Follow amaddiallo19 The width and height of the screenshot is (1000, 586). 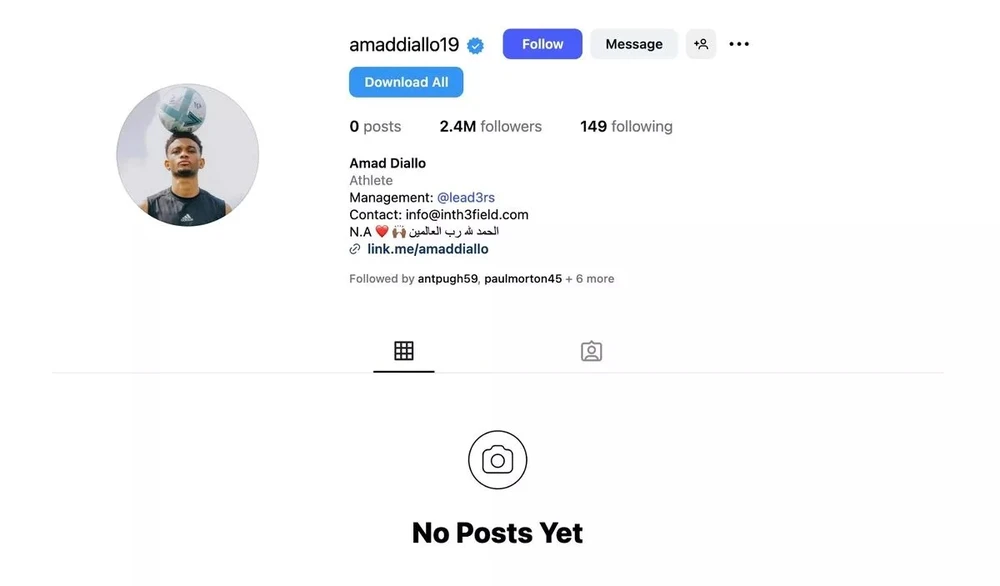click(542, 44)
